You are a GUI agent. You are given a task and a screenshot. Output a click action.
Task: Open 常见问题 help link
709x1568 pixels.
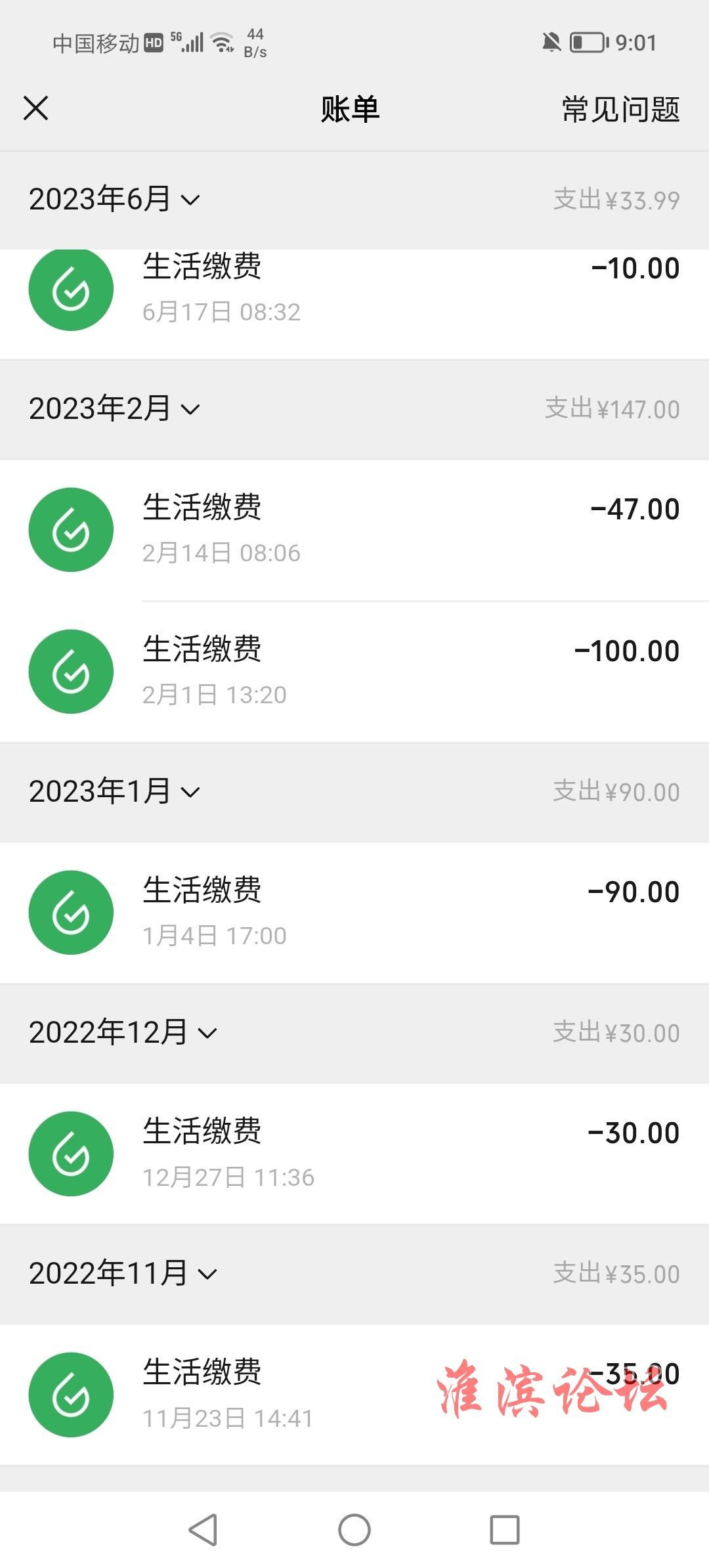point(620,109)
